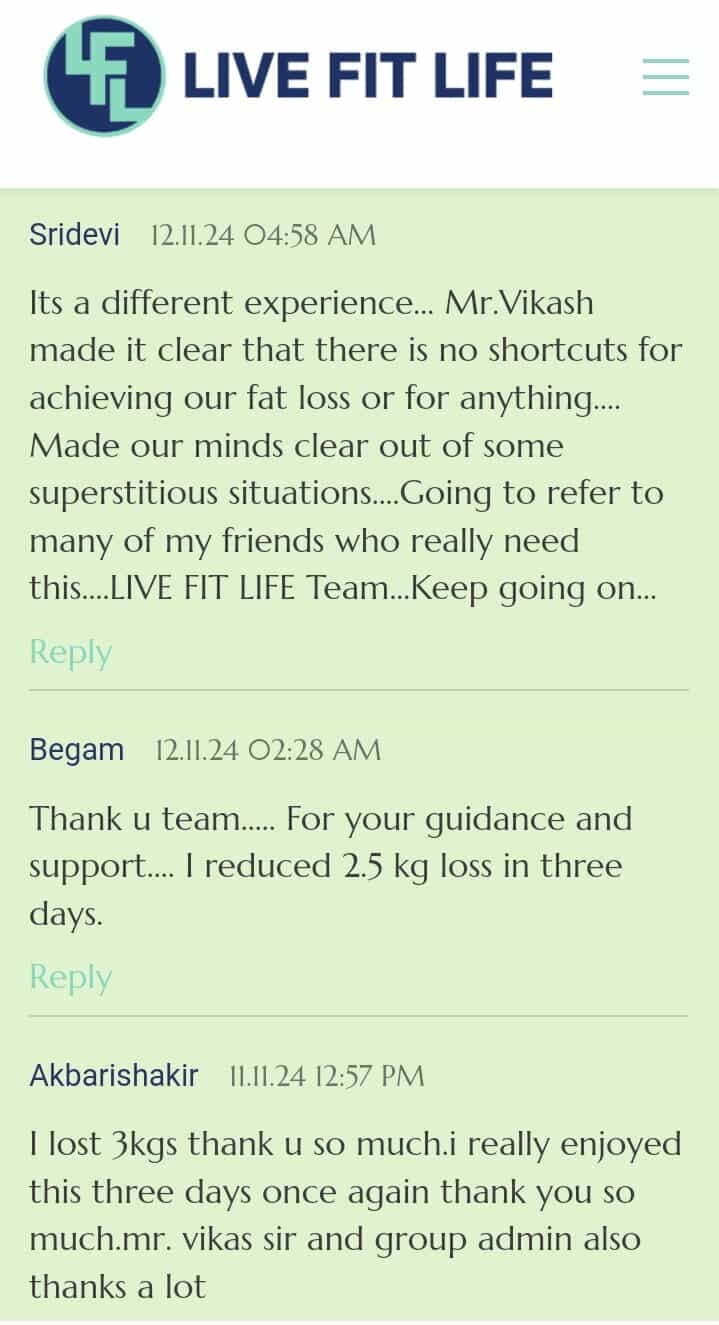The height and width of the screenshot is (1325, 719).
Task: Reply to Begam's comment
Action: point(70,977)
